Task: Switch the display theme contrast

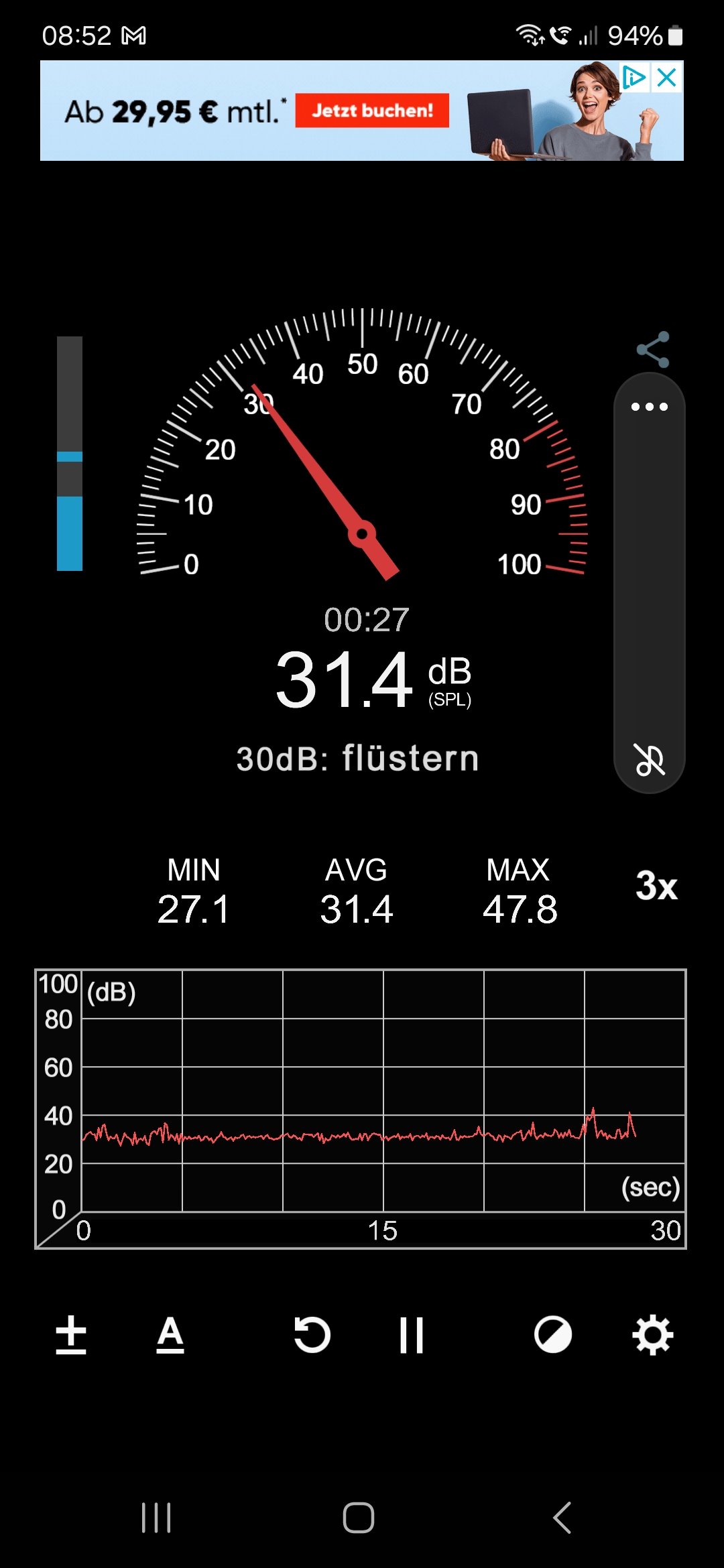Action: (552, 1335)
